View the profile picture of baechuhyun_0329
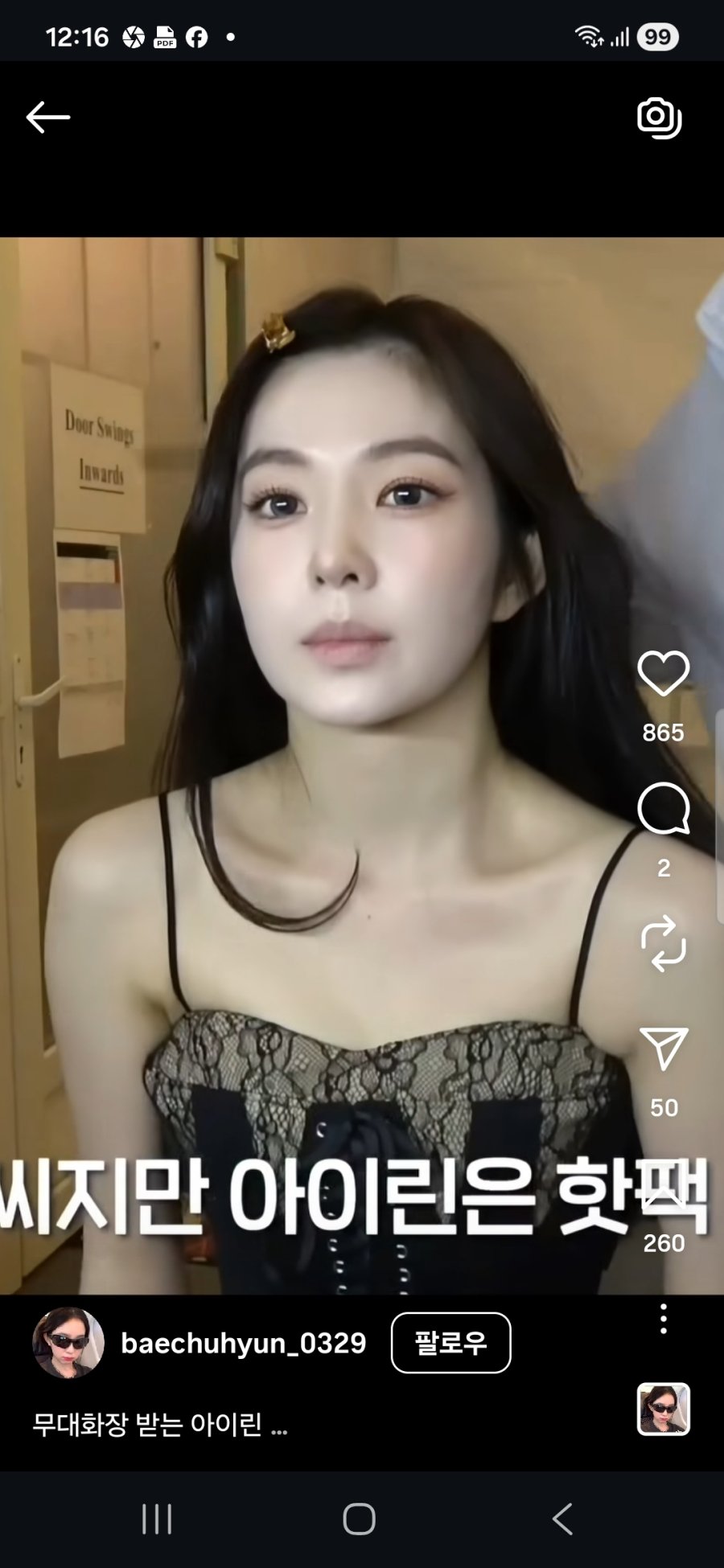 (68, 1343)
